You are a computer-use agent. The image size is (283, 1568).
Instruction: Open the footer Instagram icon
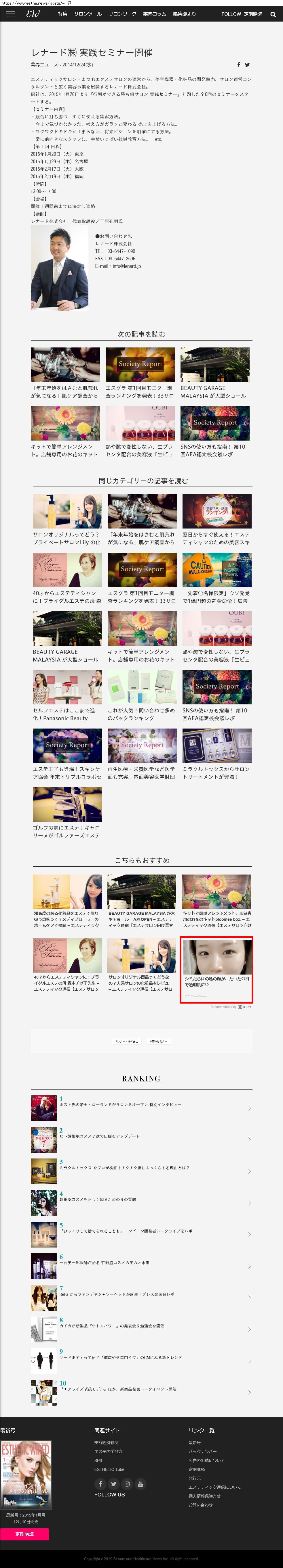point(127,1484)
